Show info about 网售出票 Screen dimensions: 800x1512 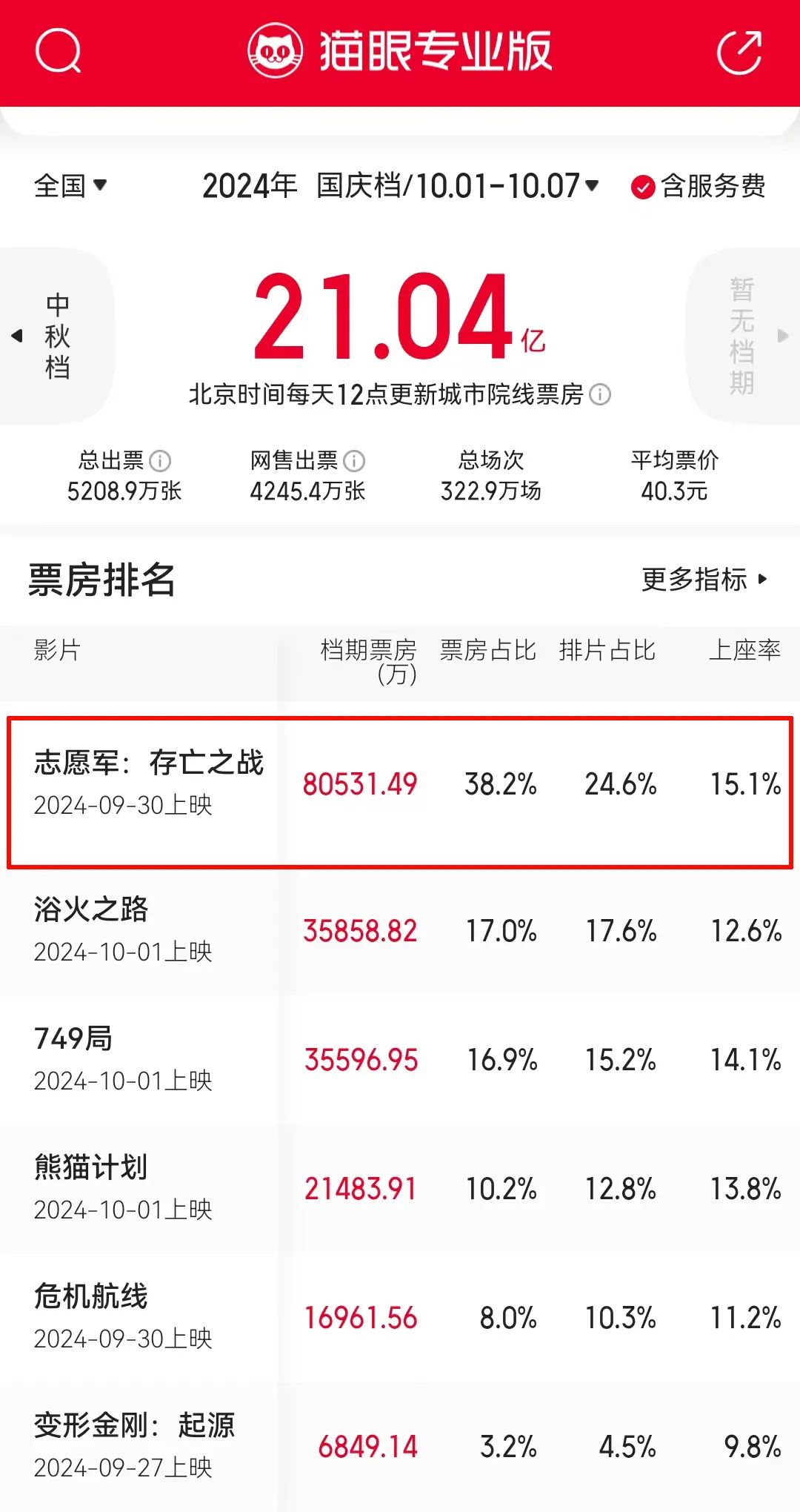tap(354, 461)
